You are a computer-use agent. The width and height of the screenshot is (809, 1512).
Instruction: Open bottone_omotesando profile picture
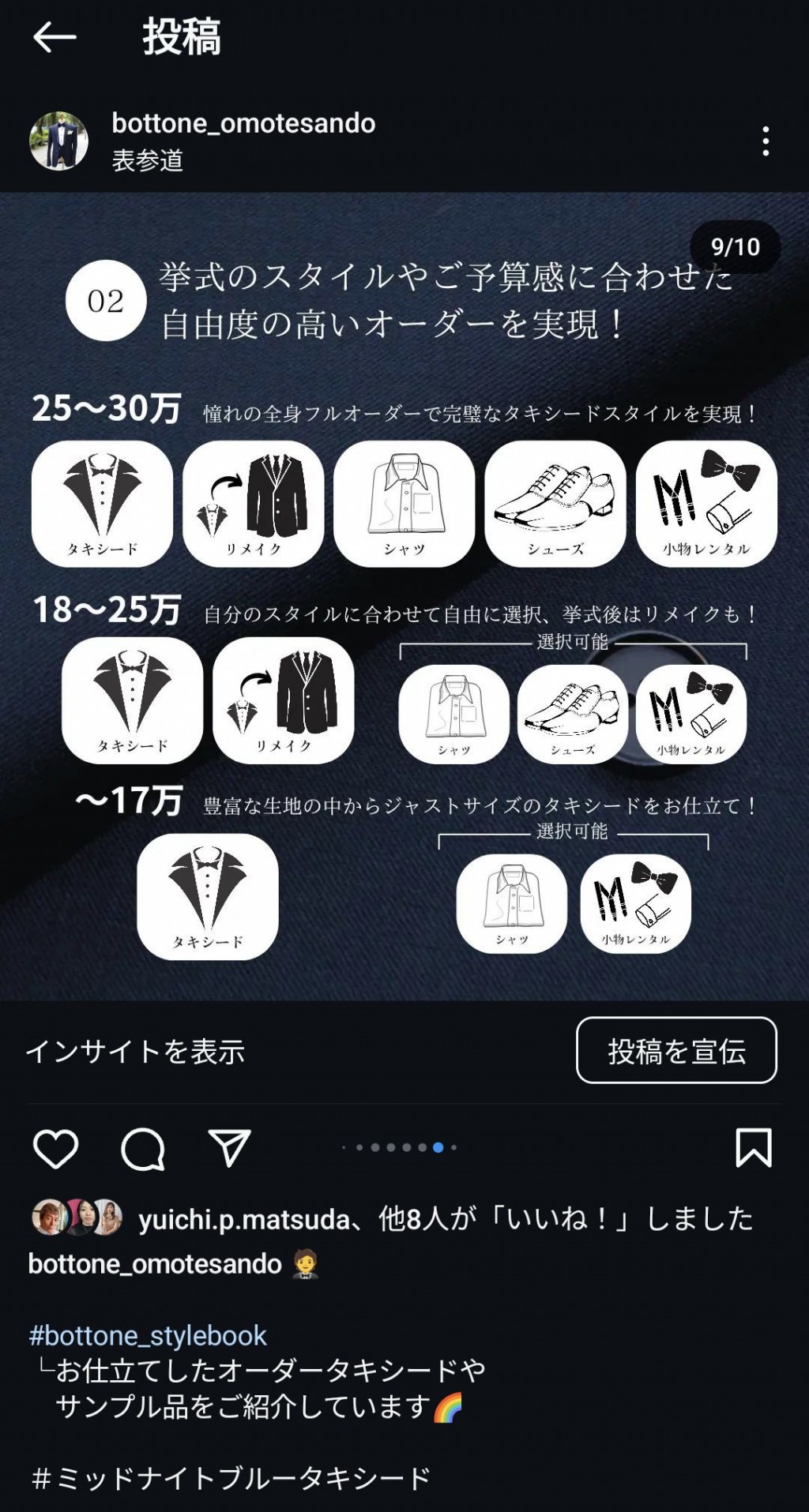tap(58, 141)
